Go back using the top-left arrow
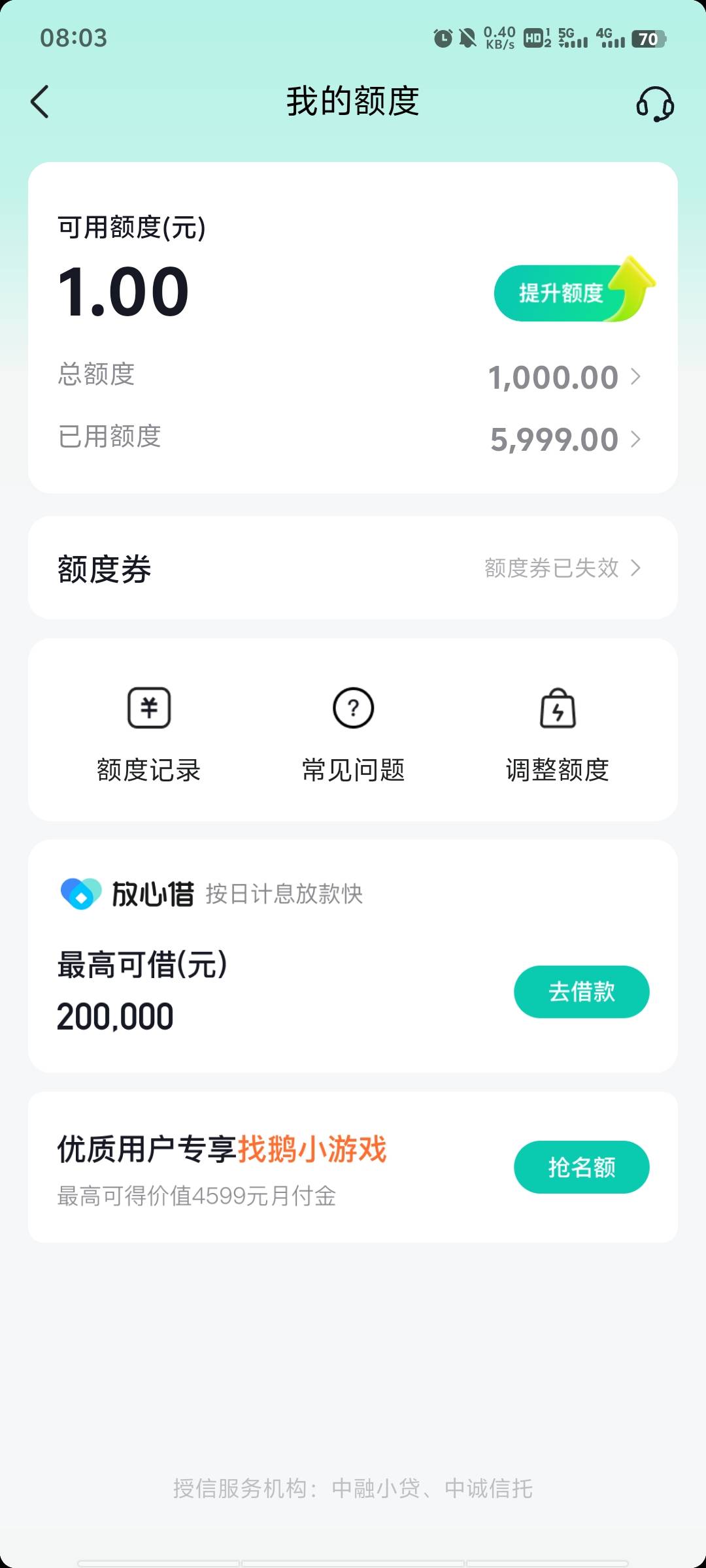The image size is (706, 1568). tap(40, 102)
